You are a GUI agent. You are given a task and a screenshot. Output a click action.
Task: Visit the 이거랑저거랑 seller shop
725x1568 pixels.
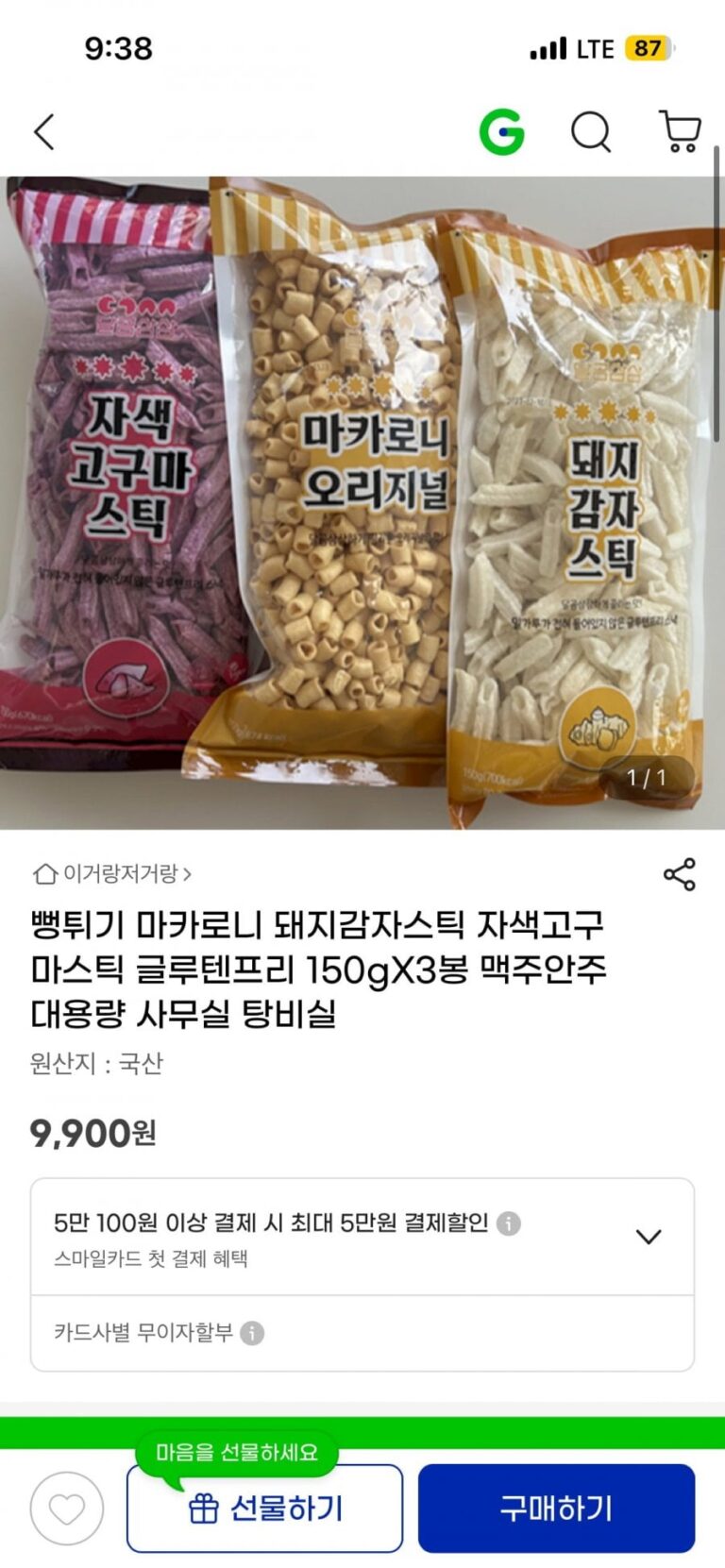(113, 874)
